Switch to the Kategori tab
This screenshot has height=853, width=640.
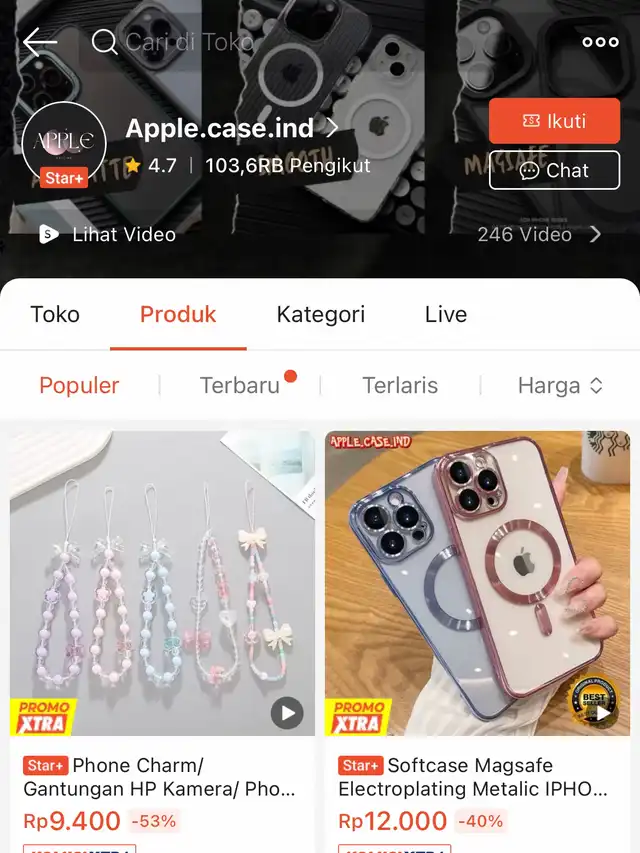320,314
